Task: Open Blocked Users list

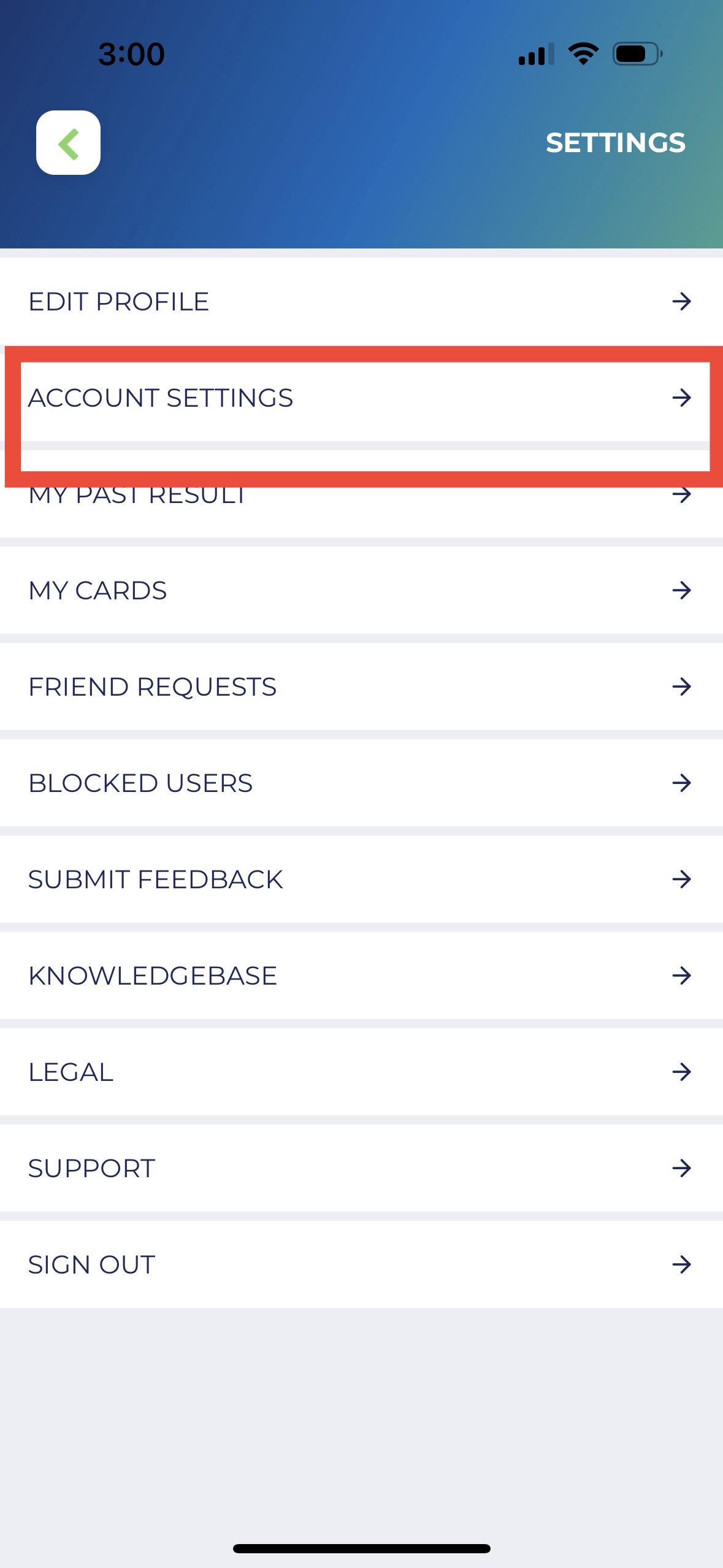Action: (361, 783)
